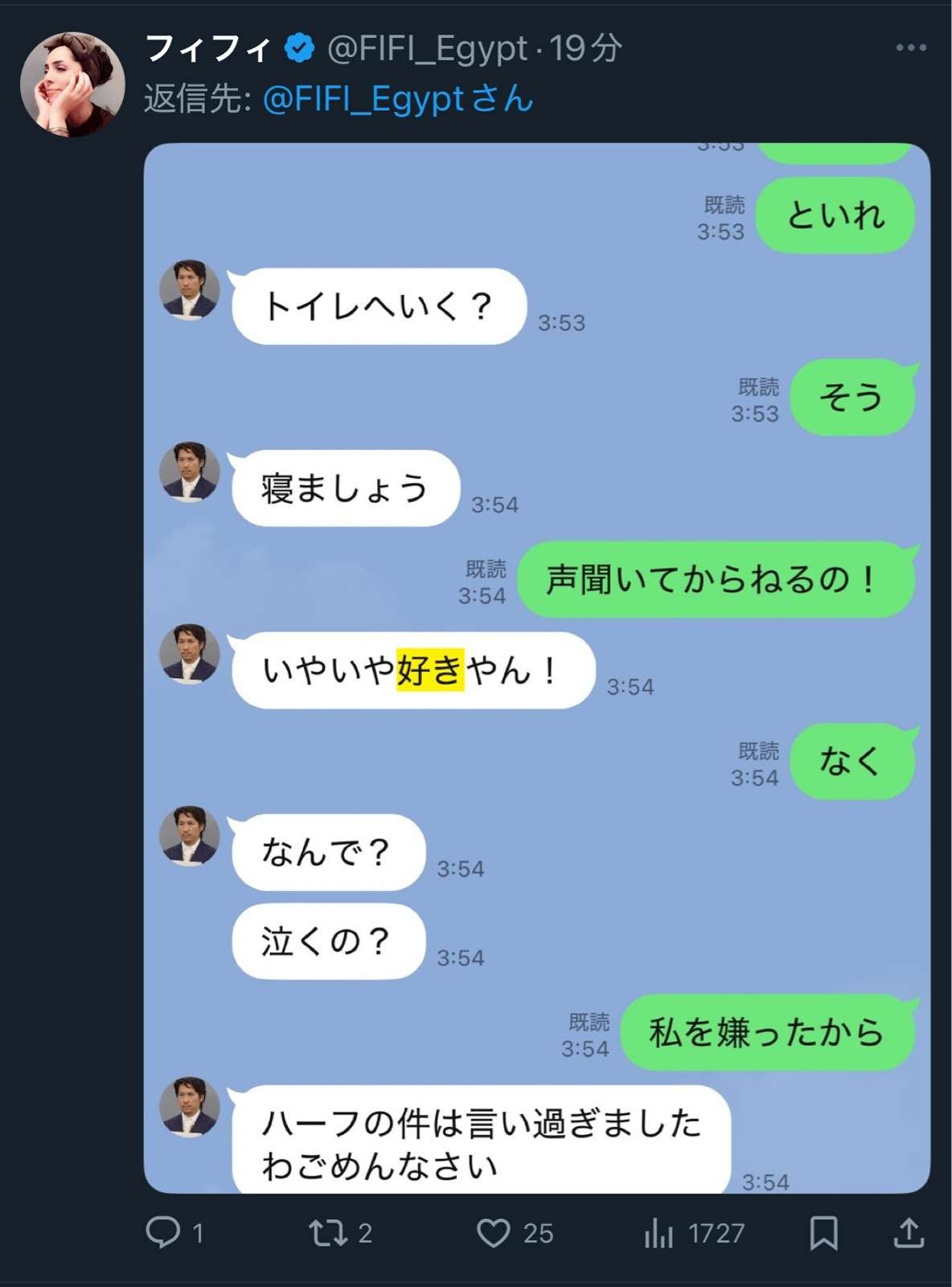Open フィフィ's profile picture

(72, 84)
